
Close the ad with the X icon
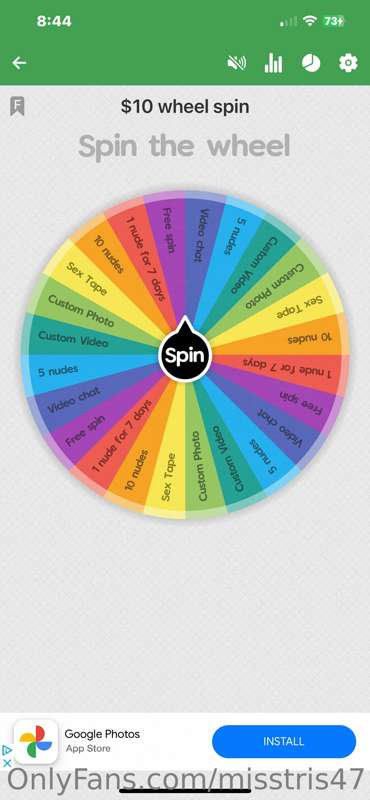(7, 764)
